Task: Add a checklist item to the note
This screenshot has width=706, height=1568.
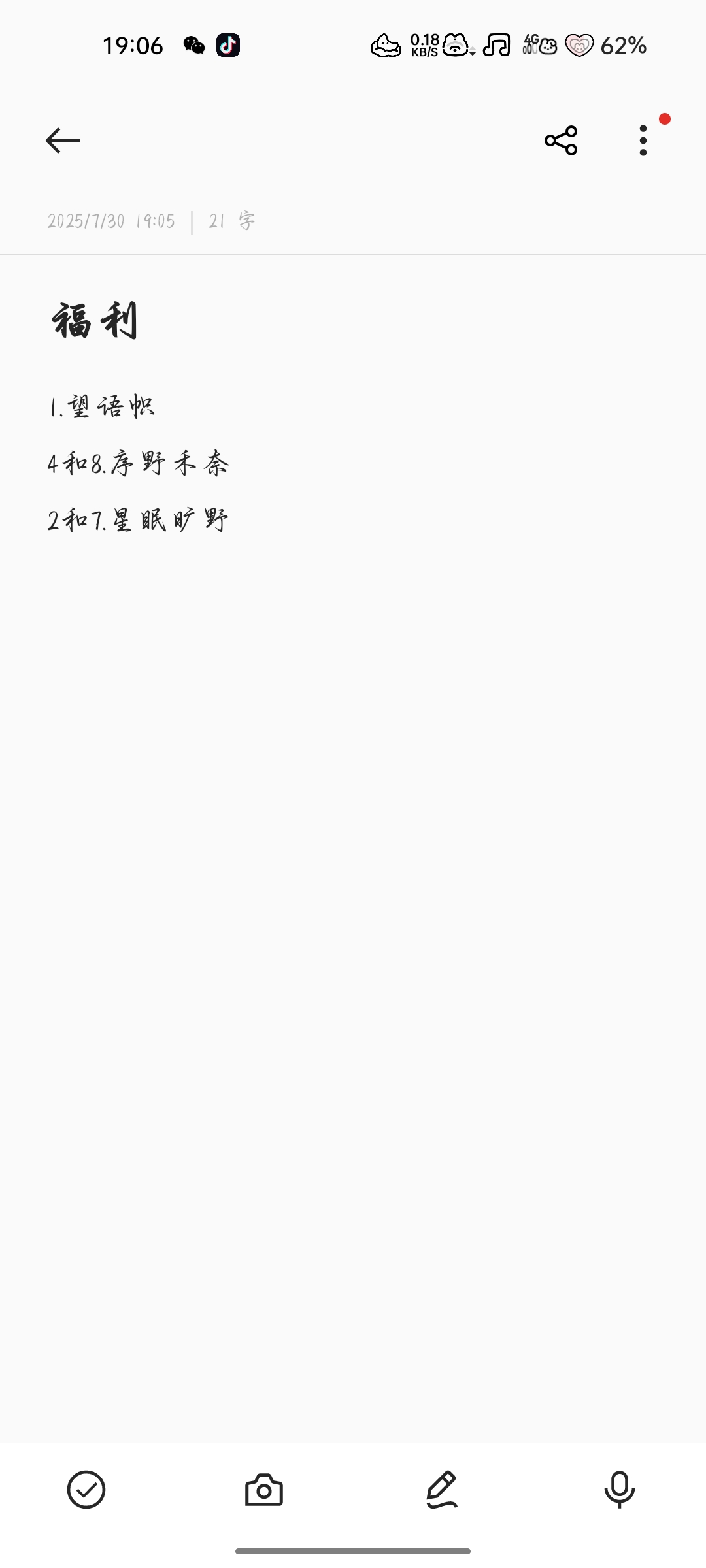Action: (x=86, y=1490)
